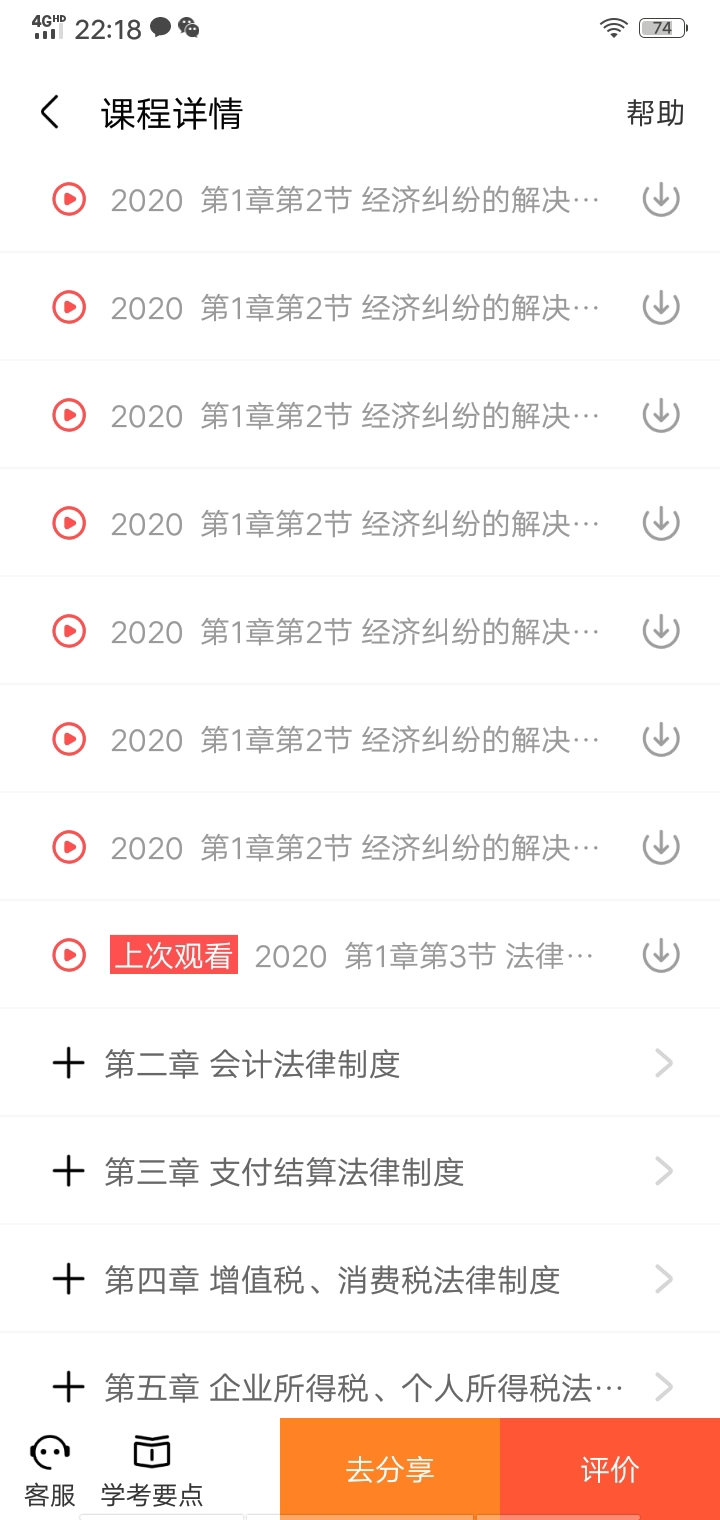
Task: Open 学考要点 study notes
Action: [x=152, y=1470]
